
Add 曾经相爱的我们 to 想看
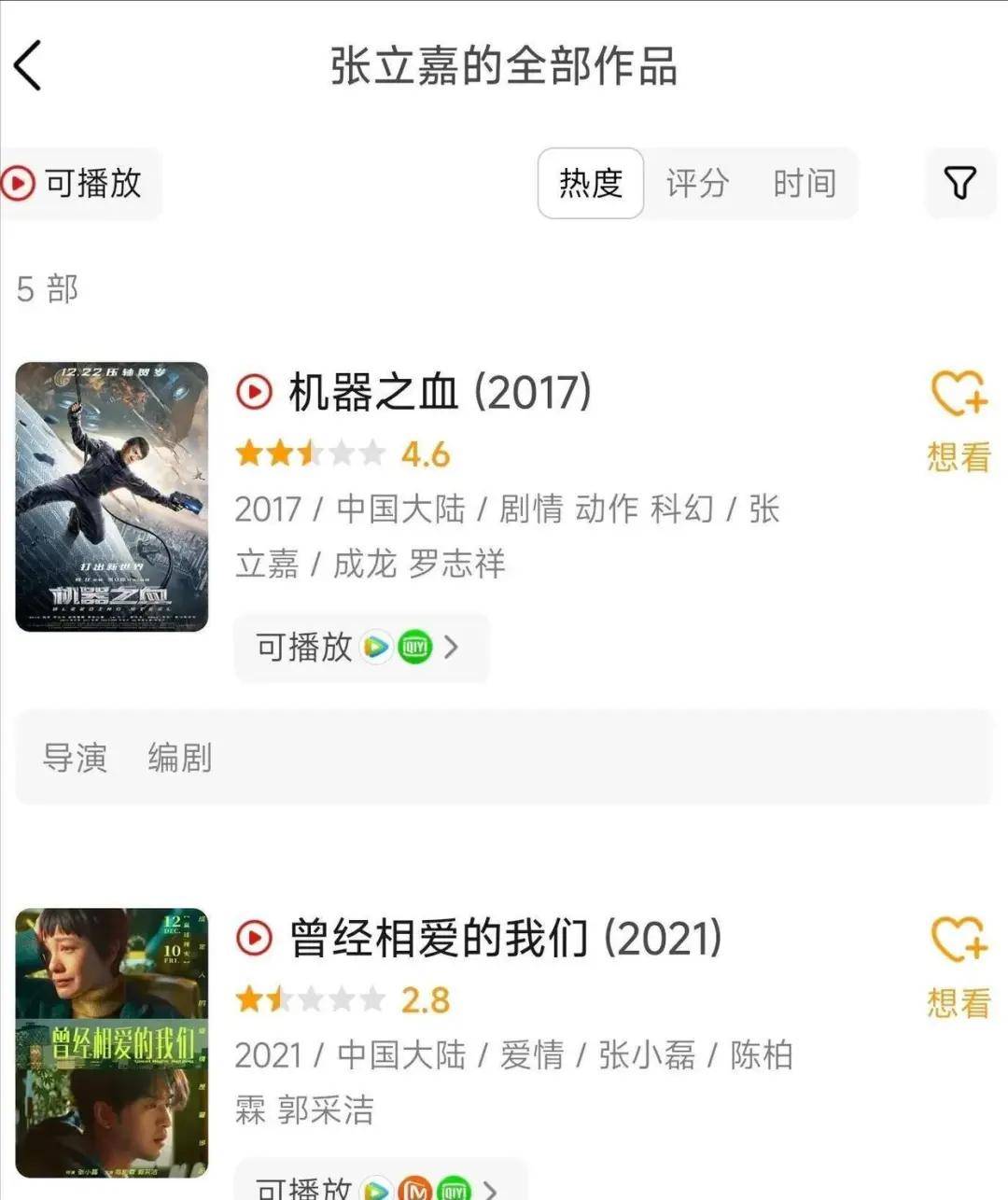959,964
